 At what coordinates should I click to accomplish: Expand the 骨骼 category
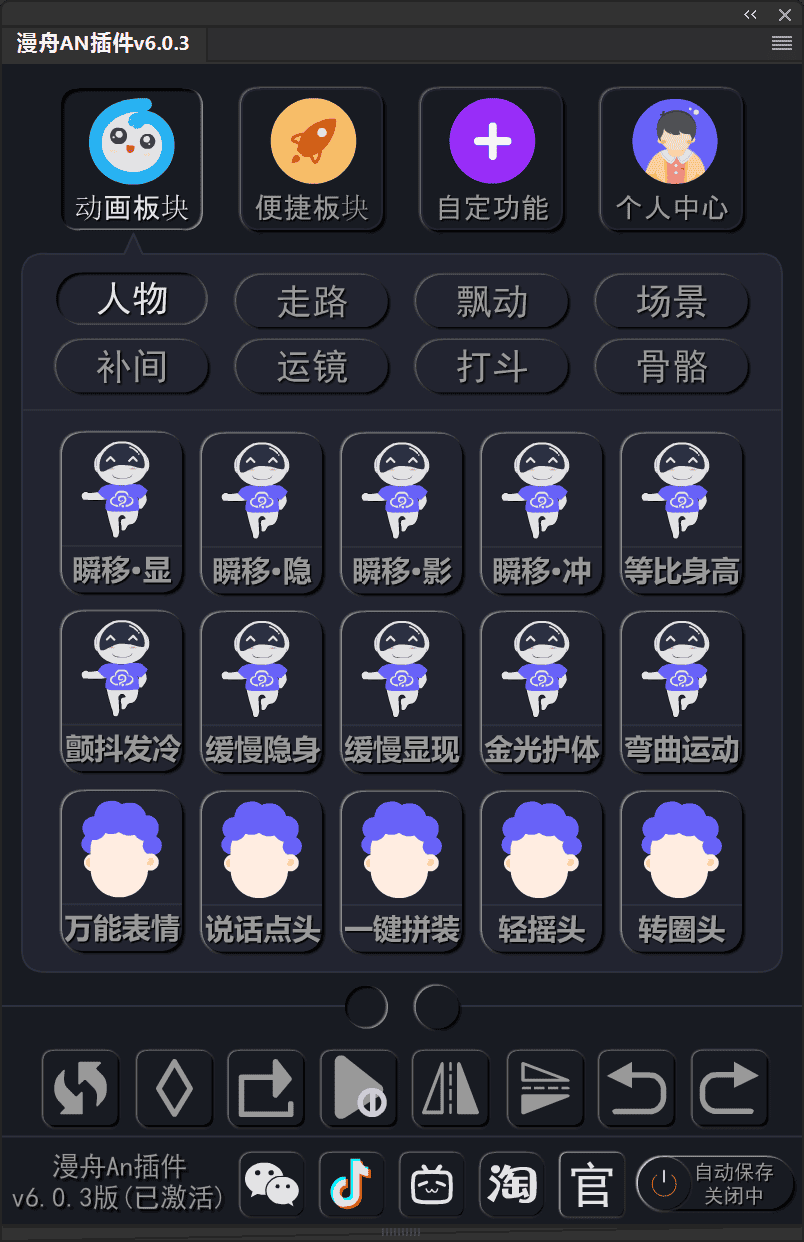pyautogui.click(x=671, y=366)
